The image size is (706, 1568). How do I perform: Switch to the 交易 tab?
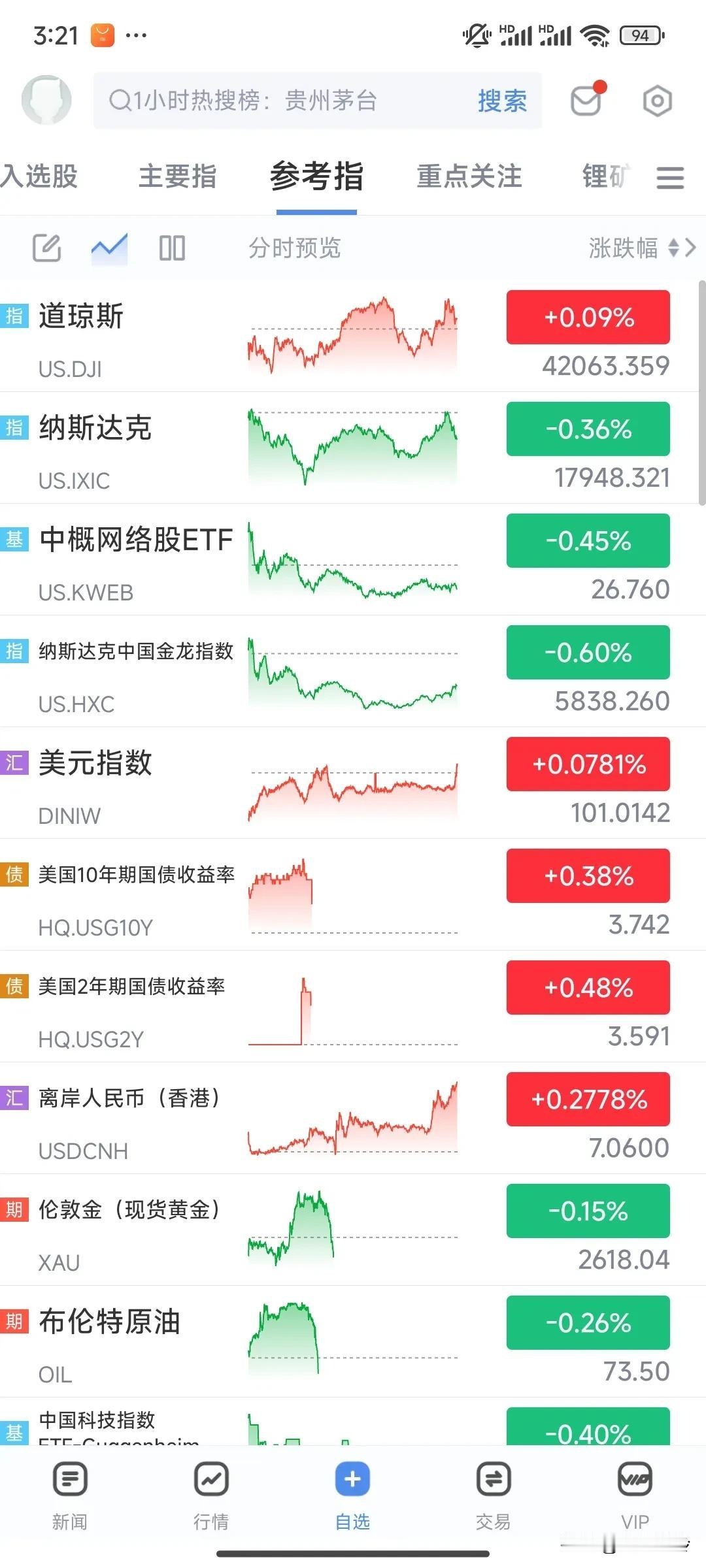tap(494, 1493)
